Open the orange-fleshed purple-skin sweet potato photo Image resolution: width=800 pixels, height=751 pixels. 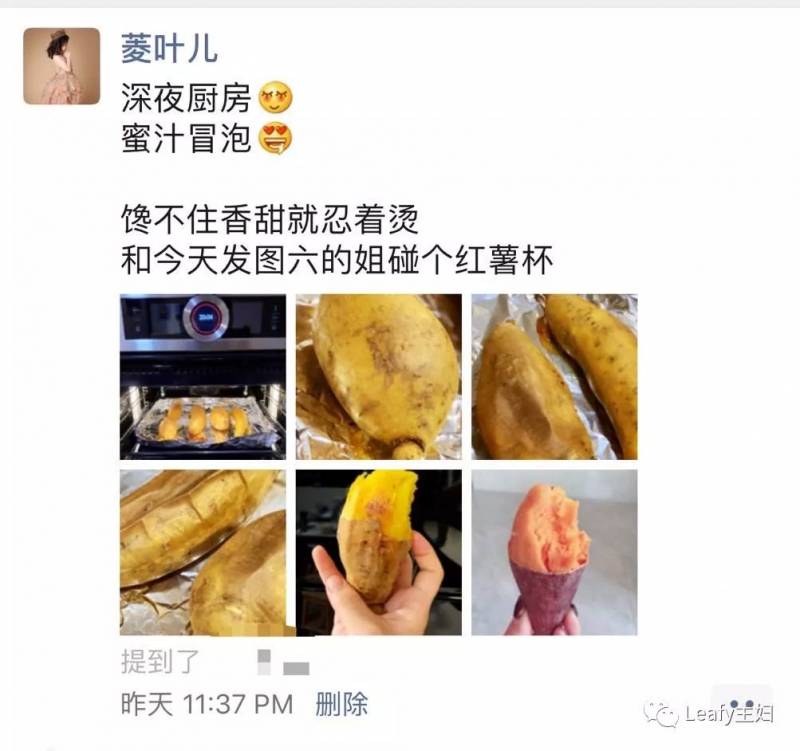[x=554, y=552]
